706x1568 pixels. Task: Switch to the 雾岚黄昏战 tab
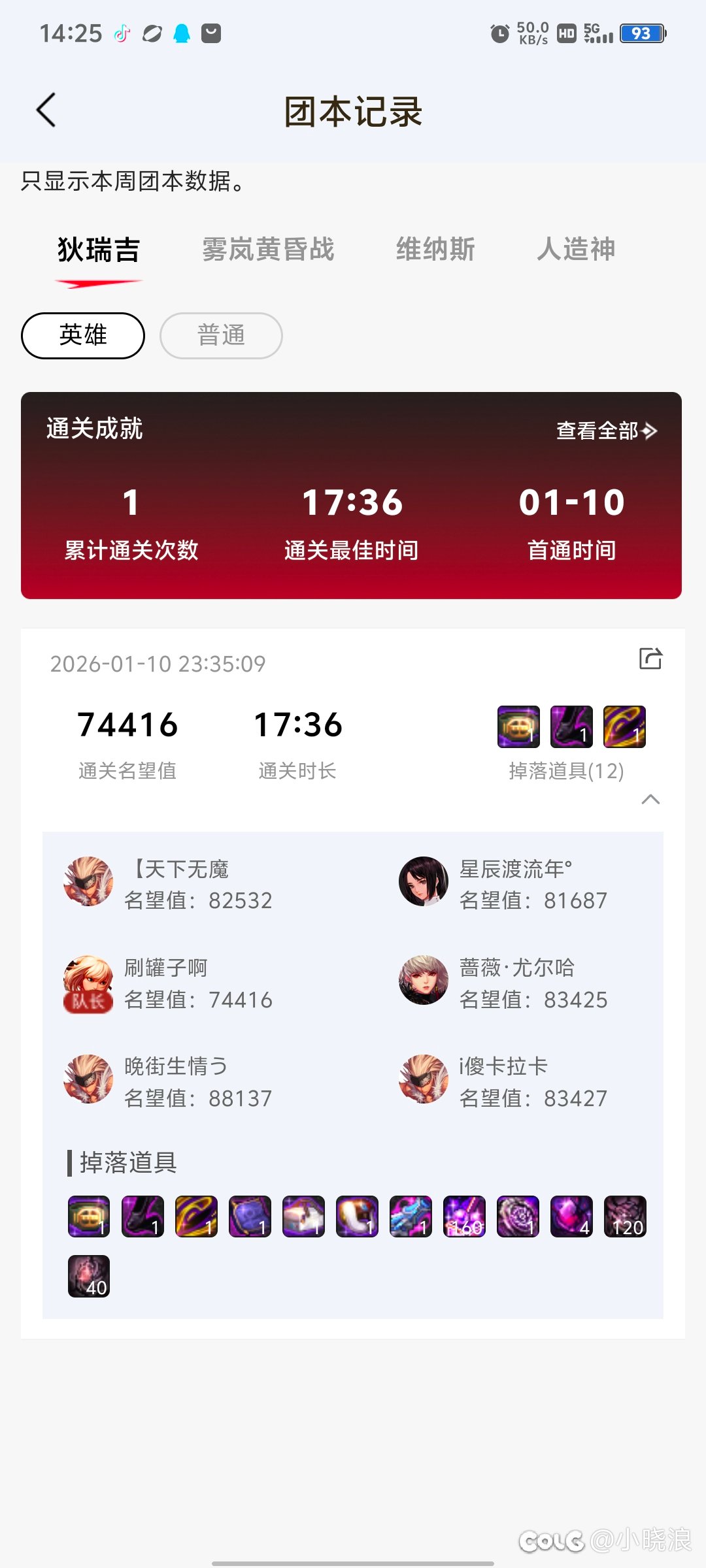point(268,250)
